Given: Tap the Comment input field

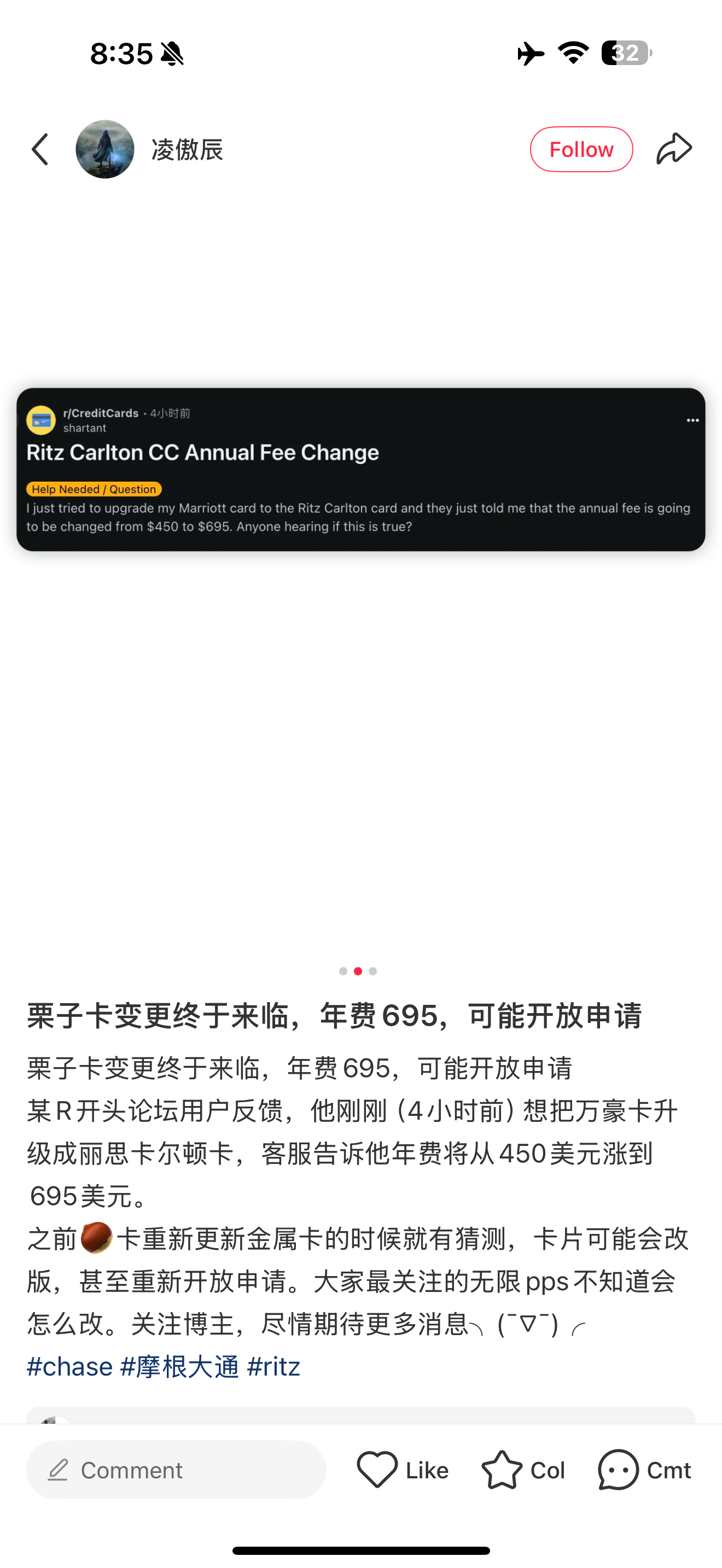Looking at the screenshot, I should pyautogui.click(x=176, y=1470).
